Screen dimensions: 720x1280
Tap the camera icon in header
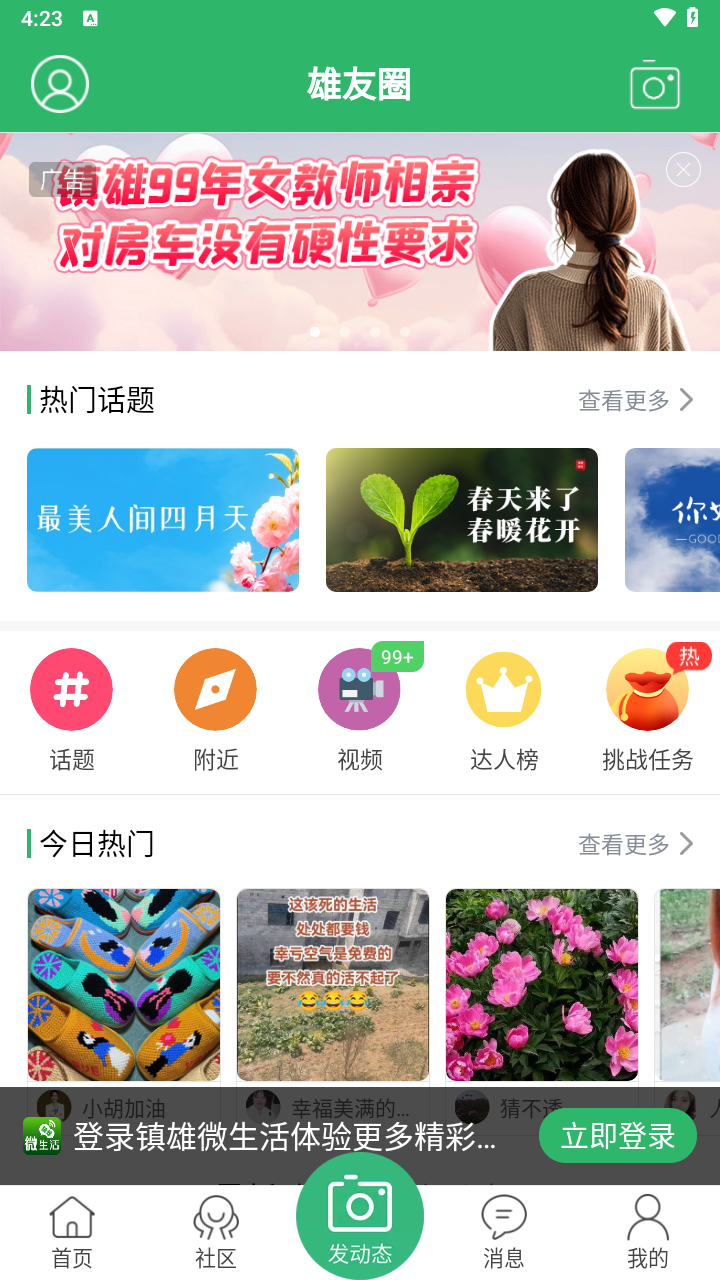pos(655,85)
